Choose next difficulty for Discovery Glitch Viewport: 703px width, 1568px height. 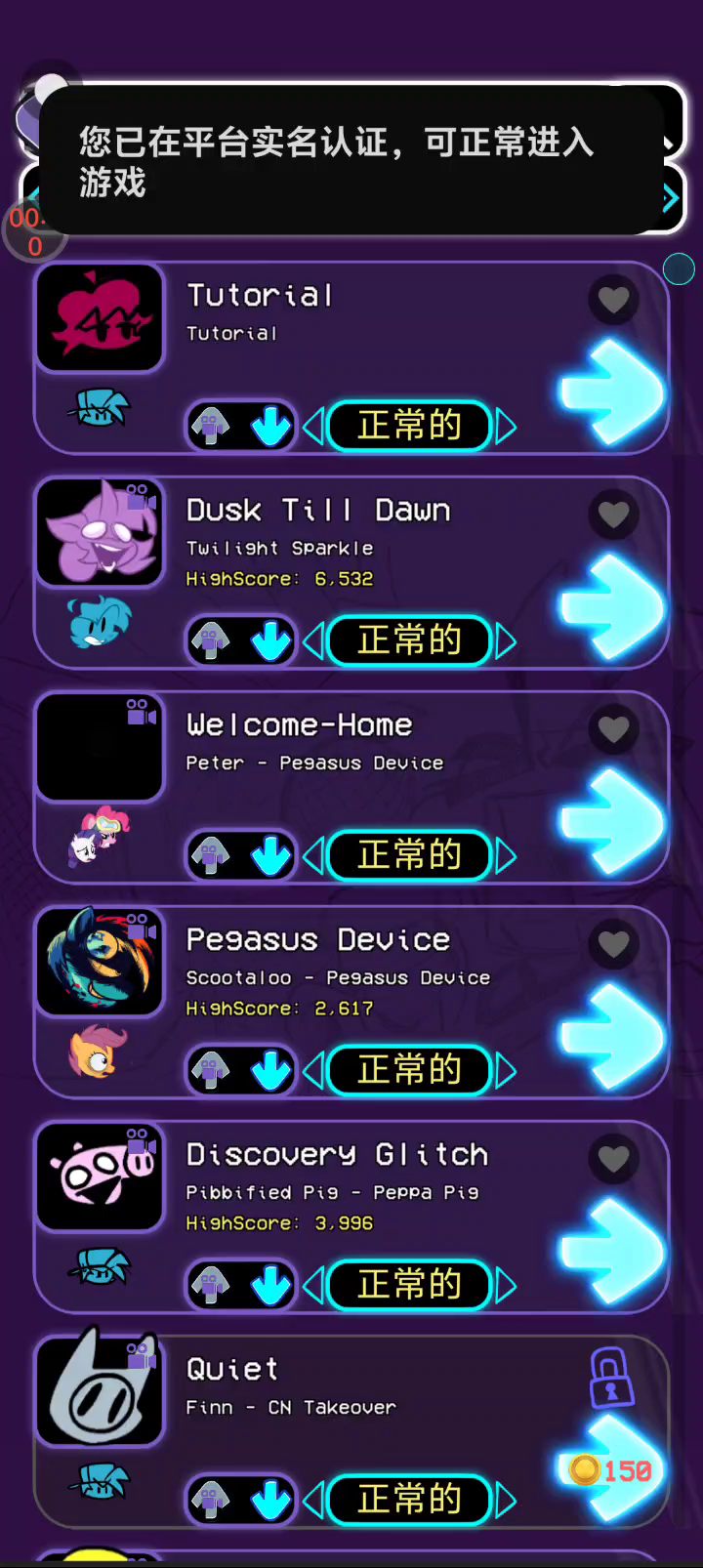[x=506, y=1286]
